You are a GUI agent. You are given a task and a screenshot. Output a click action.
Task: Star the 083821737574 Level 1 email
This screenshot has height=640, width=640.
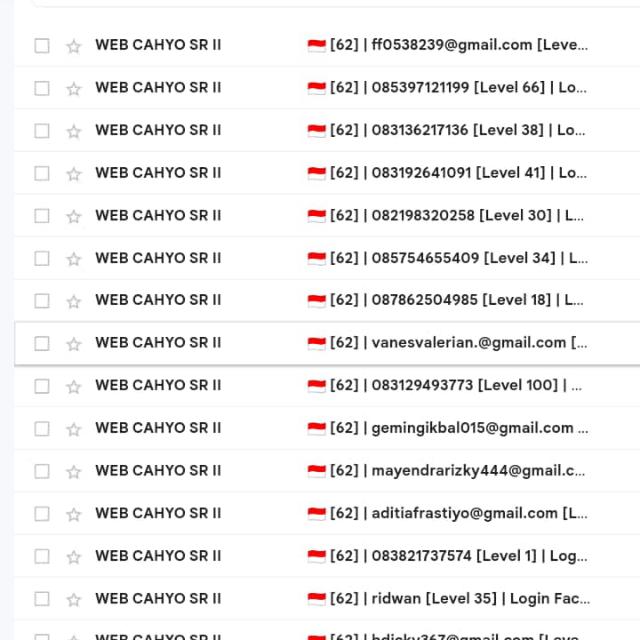point(73,557)
